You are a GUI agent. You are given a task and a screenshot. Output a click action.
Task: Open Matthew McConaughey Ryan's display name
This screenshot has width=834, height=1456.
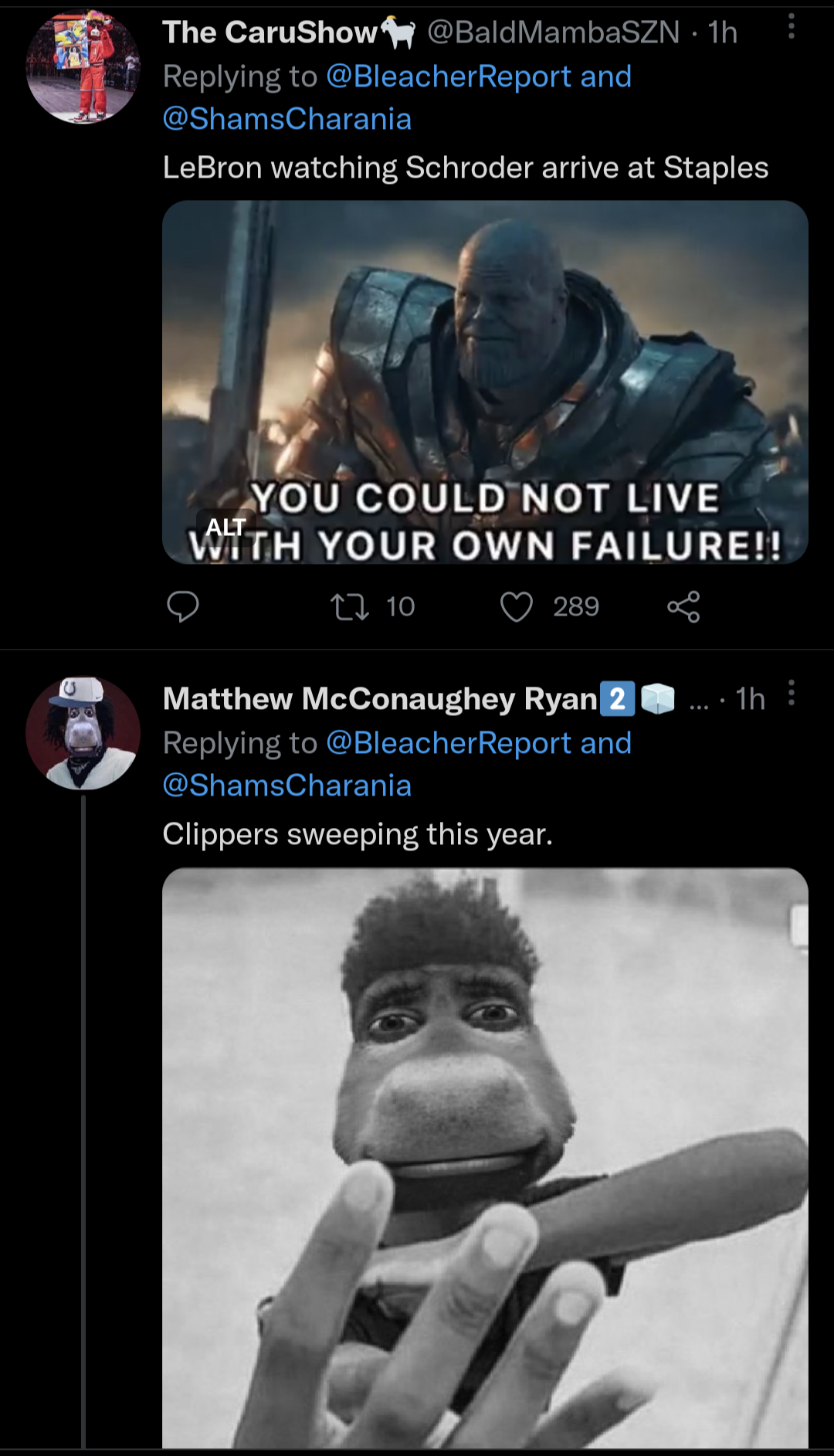click(380, 699)
